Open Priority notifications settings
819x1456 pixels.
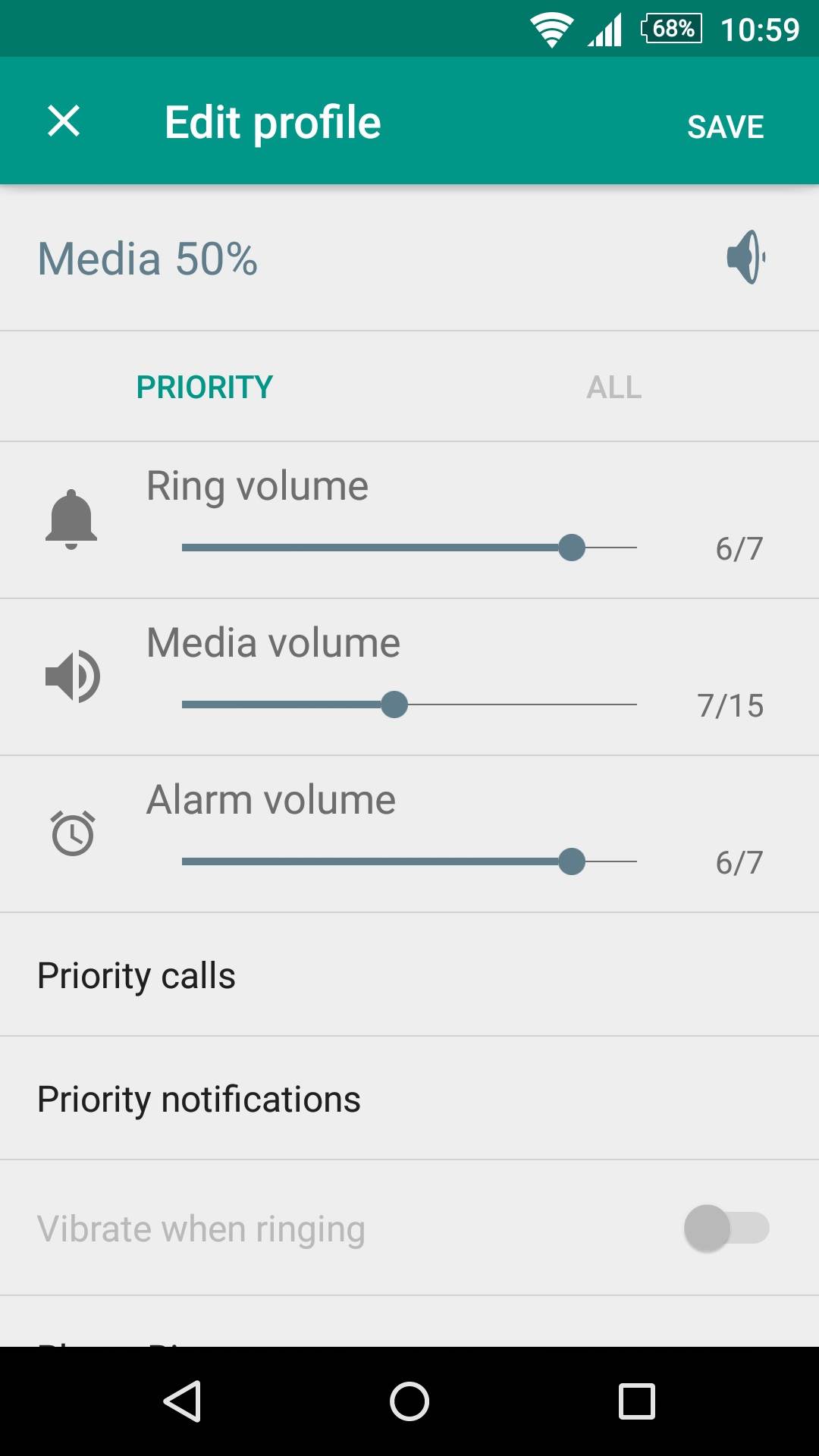409,1099
